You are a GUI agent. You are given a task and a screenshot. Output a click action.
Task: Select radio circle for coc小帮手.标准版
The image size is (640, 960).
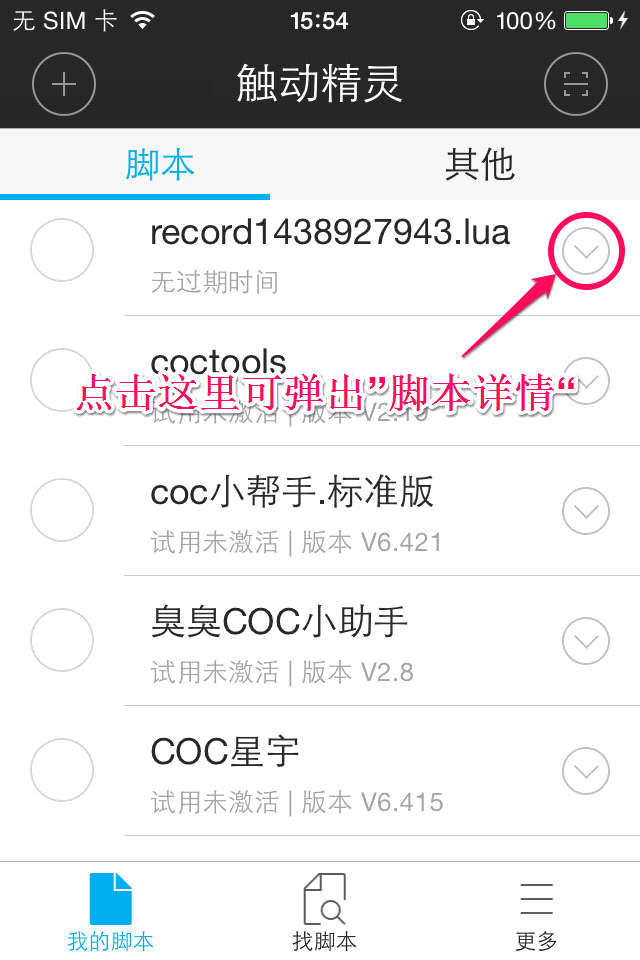point(62,510)
